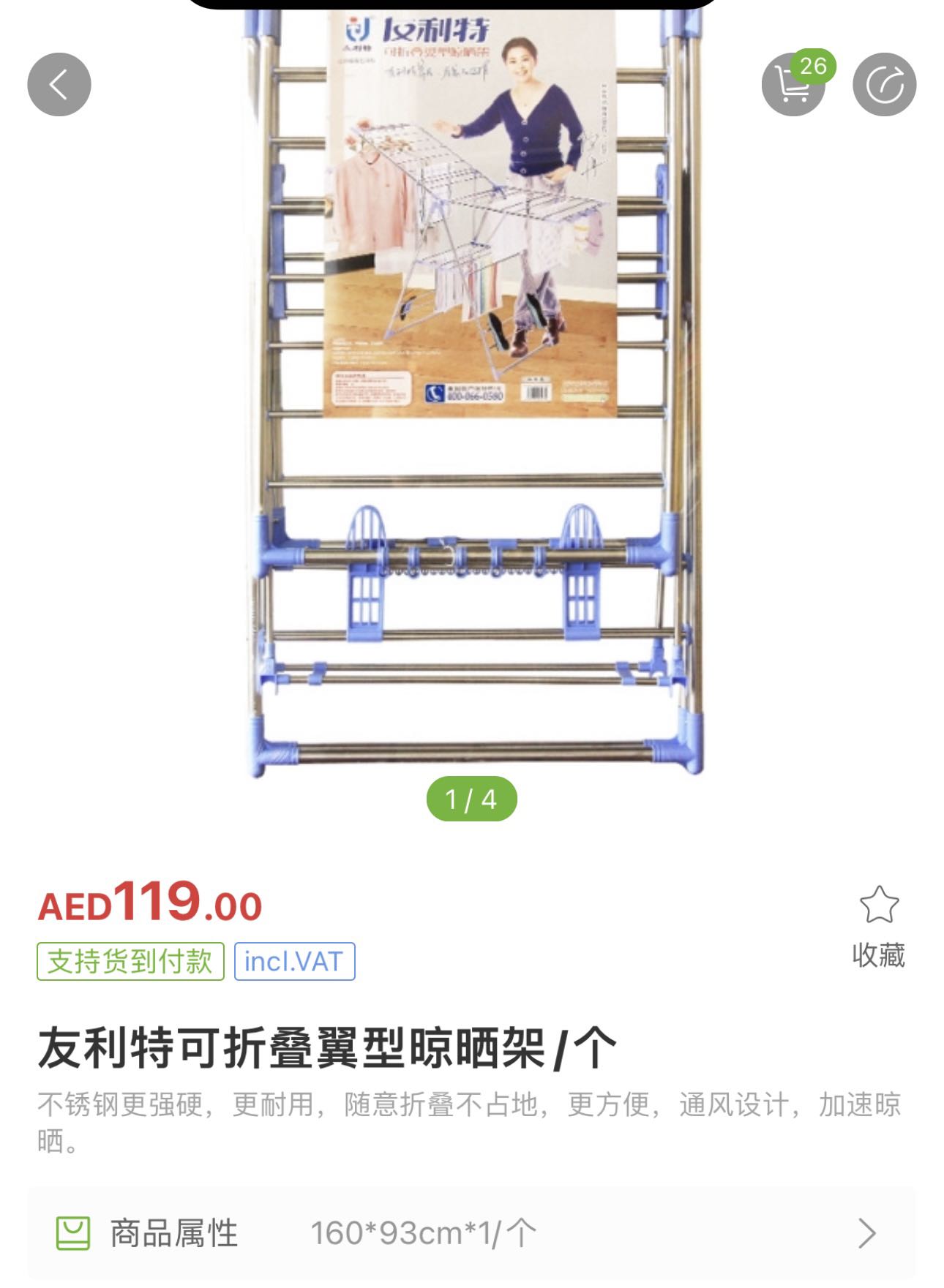Screen dimensions: 944x1288
Task: Open 商品属性 product attributes row
Action: tap(471, 1233)
